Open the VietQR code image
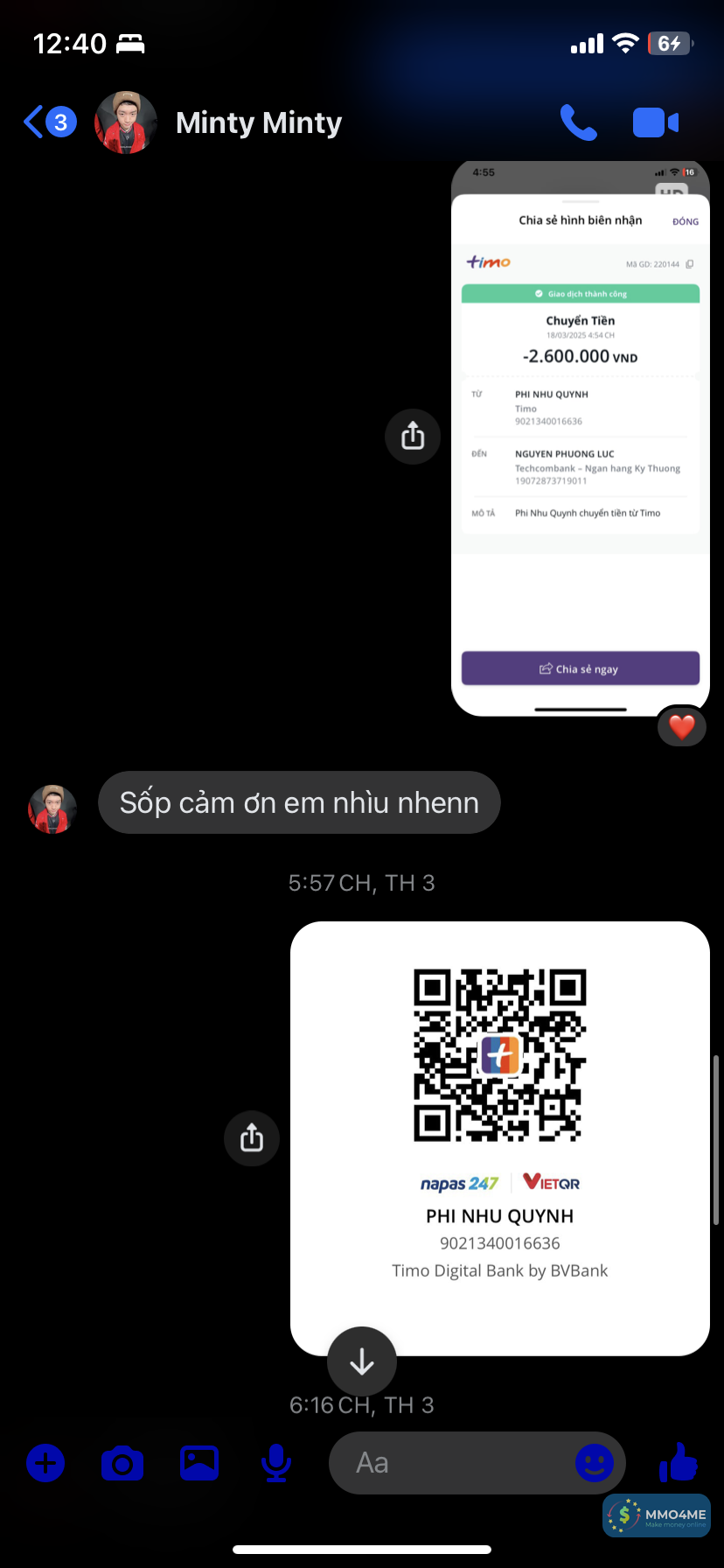 (x=499, y=1137)
